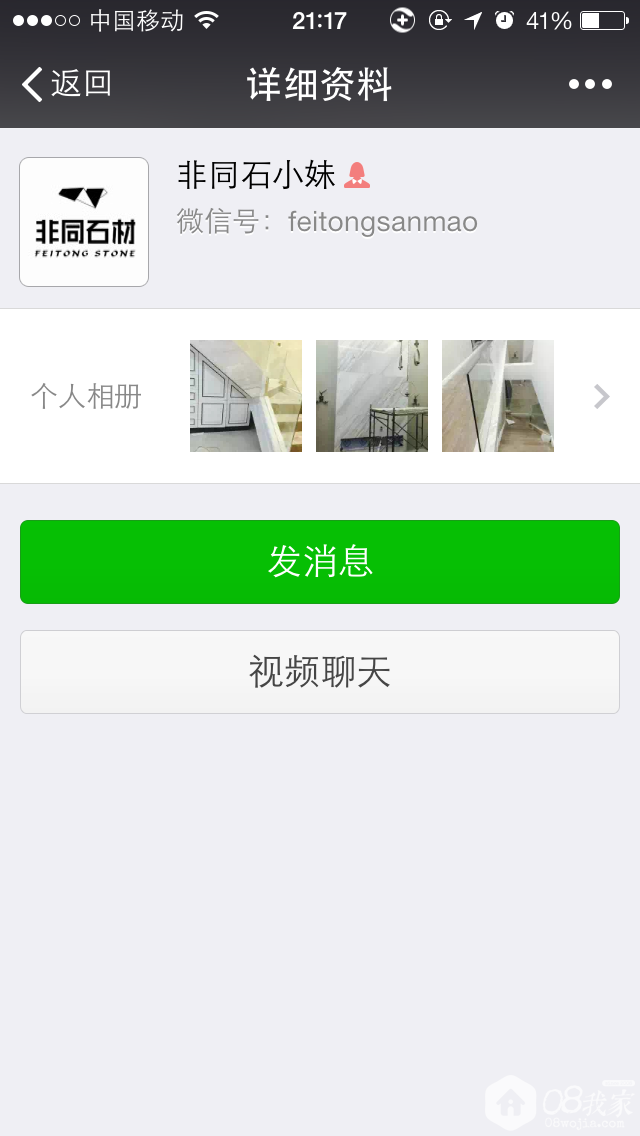The image size is (640, 1136).
Task: Open the 个人相册 album row
Action: (x=320, y=396)
